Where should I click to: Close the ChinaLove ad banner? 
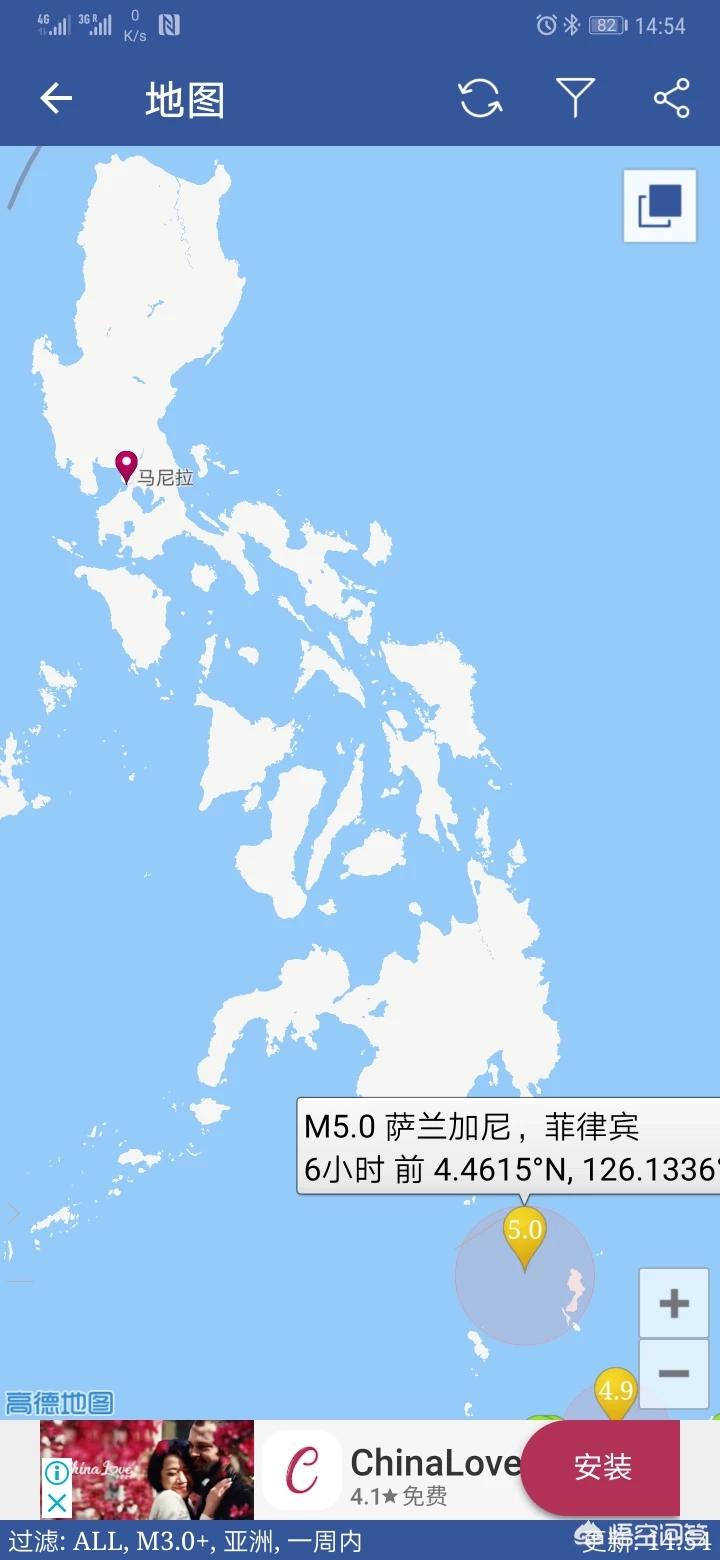pos(57,1503)
